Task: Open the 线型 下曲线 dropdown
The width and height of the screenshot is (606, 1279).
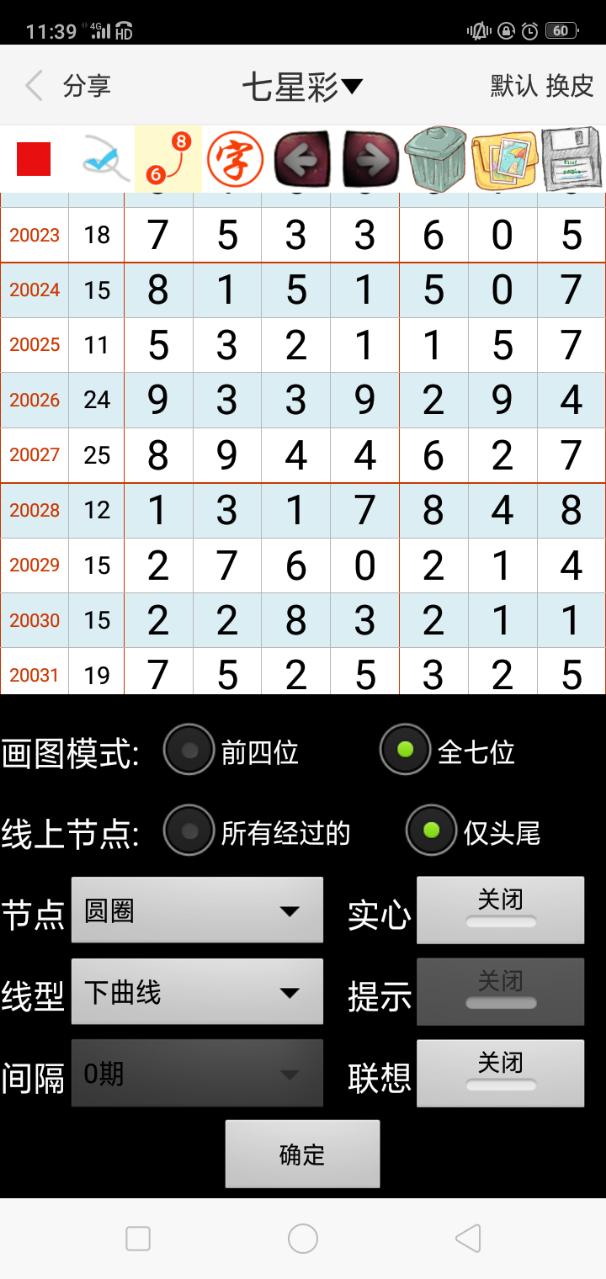Action: pos(197,992)
